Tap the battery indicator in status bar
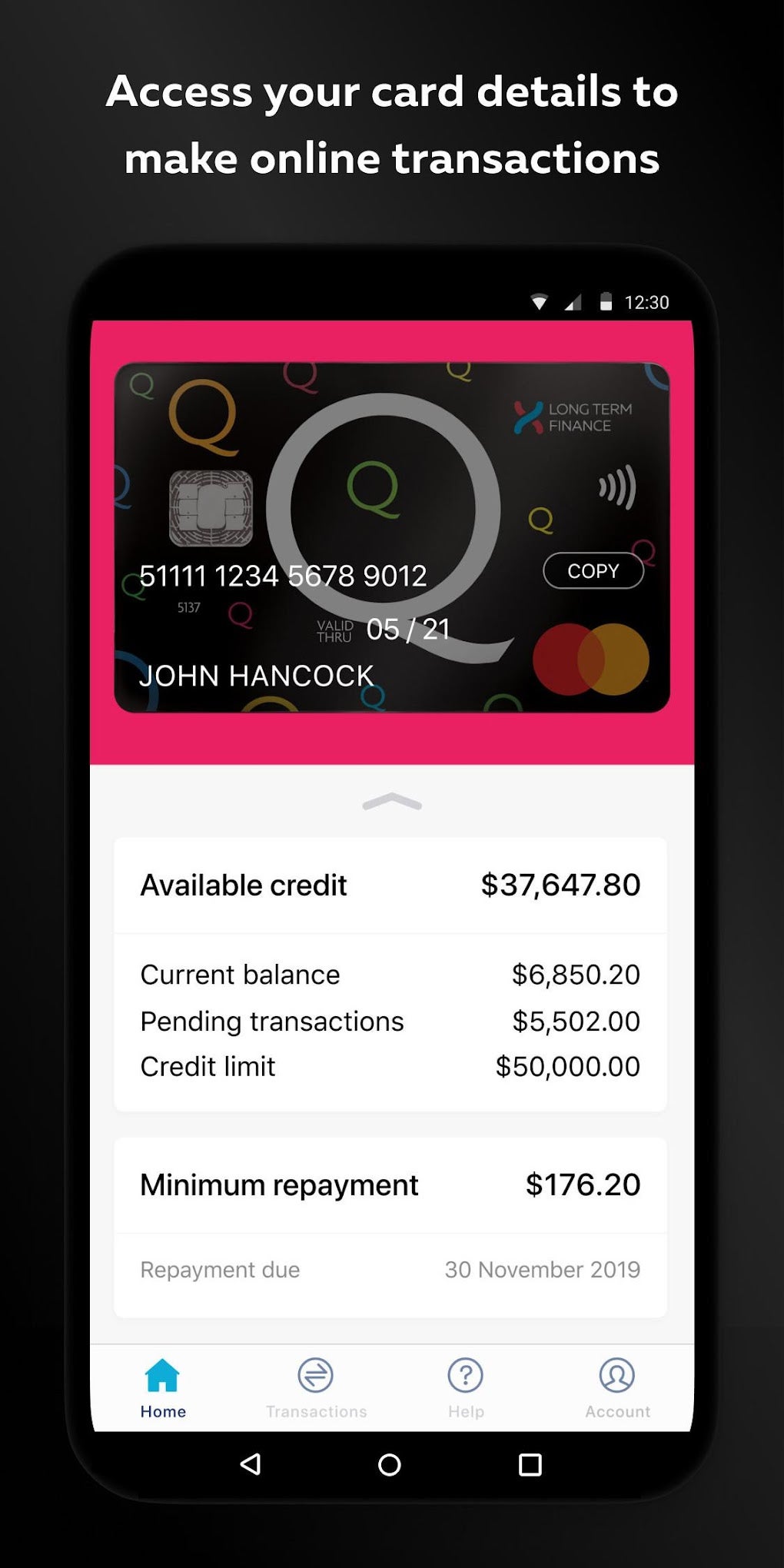 [606, 302]
